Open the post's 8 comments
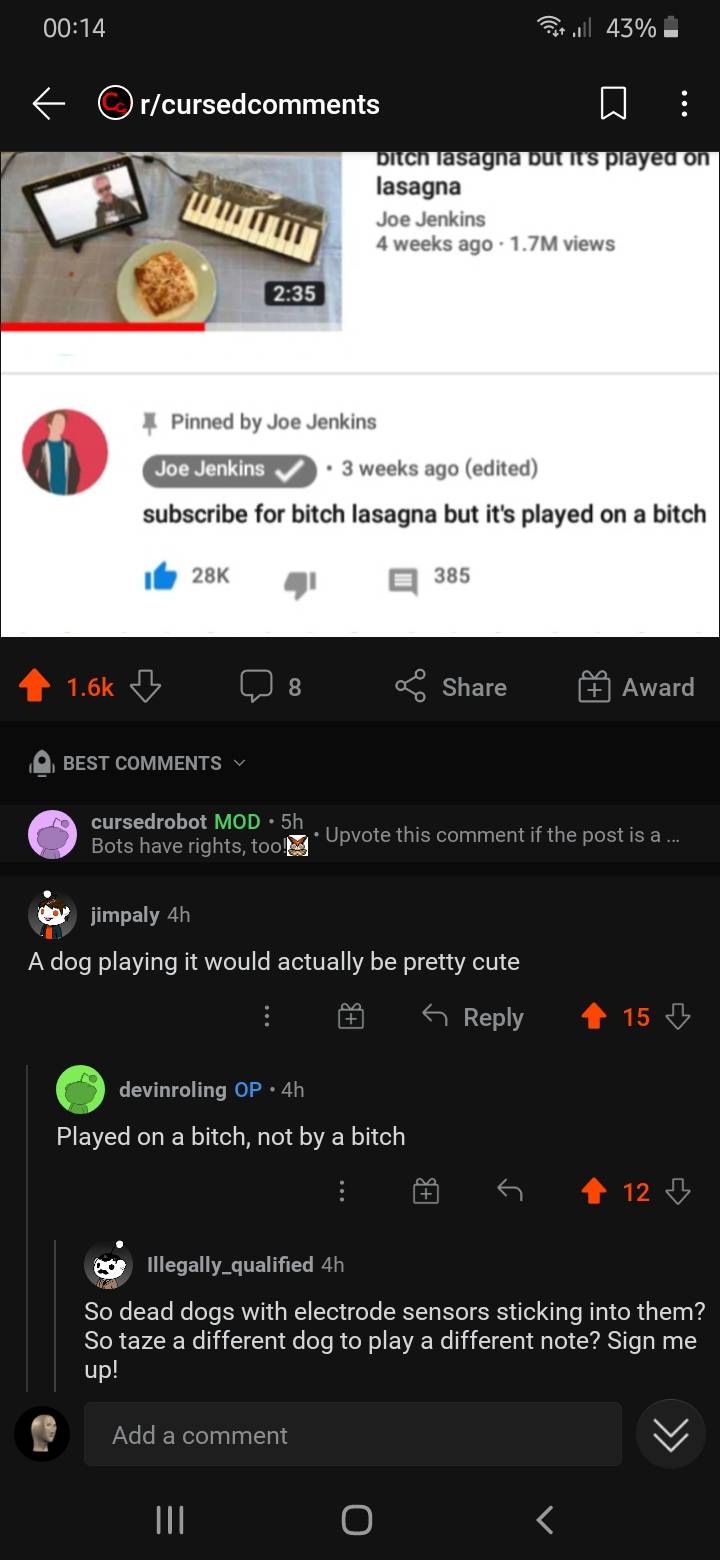Image resolution: width=720 pixels, height=1560 pixels. [x=270, y=687]
